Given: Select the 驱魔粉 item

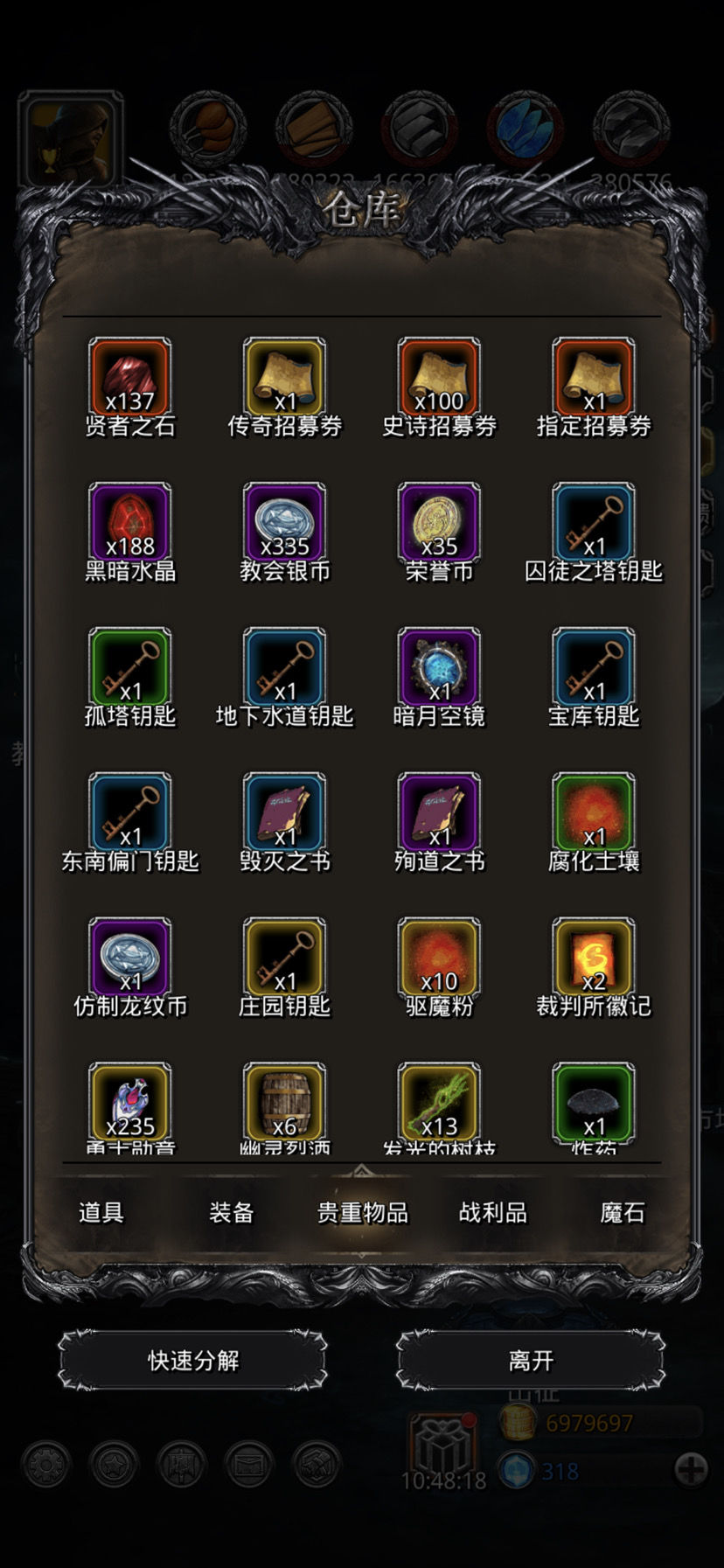Looking at the screenshot, I should coord(439,958).
